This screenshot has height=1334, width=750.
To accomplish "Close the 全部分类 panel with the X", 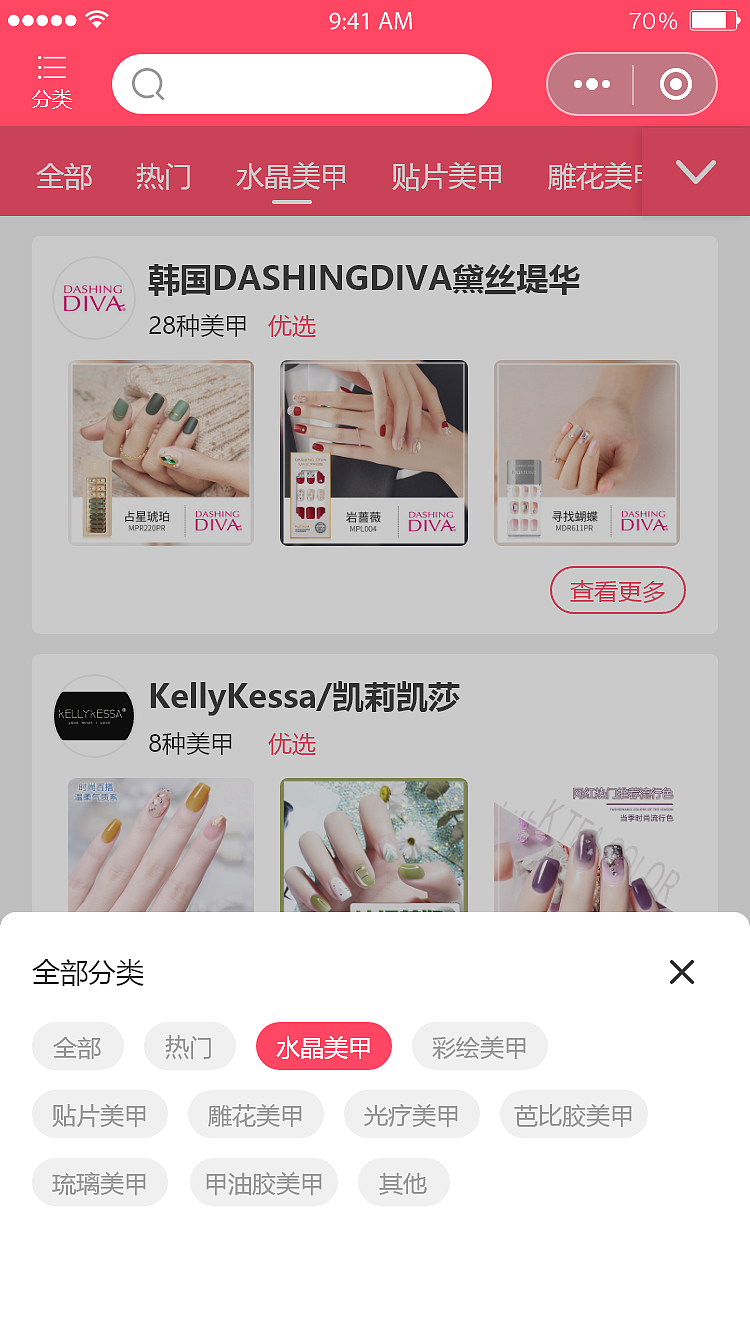I will click(681, 971).
